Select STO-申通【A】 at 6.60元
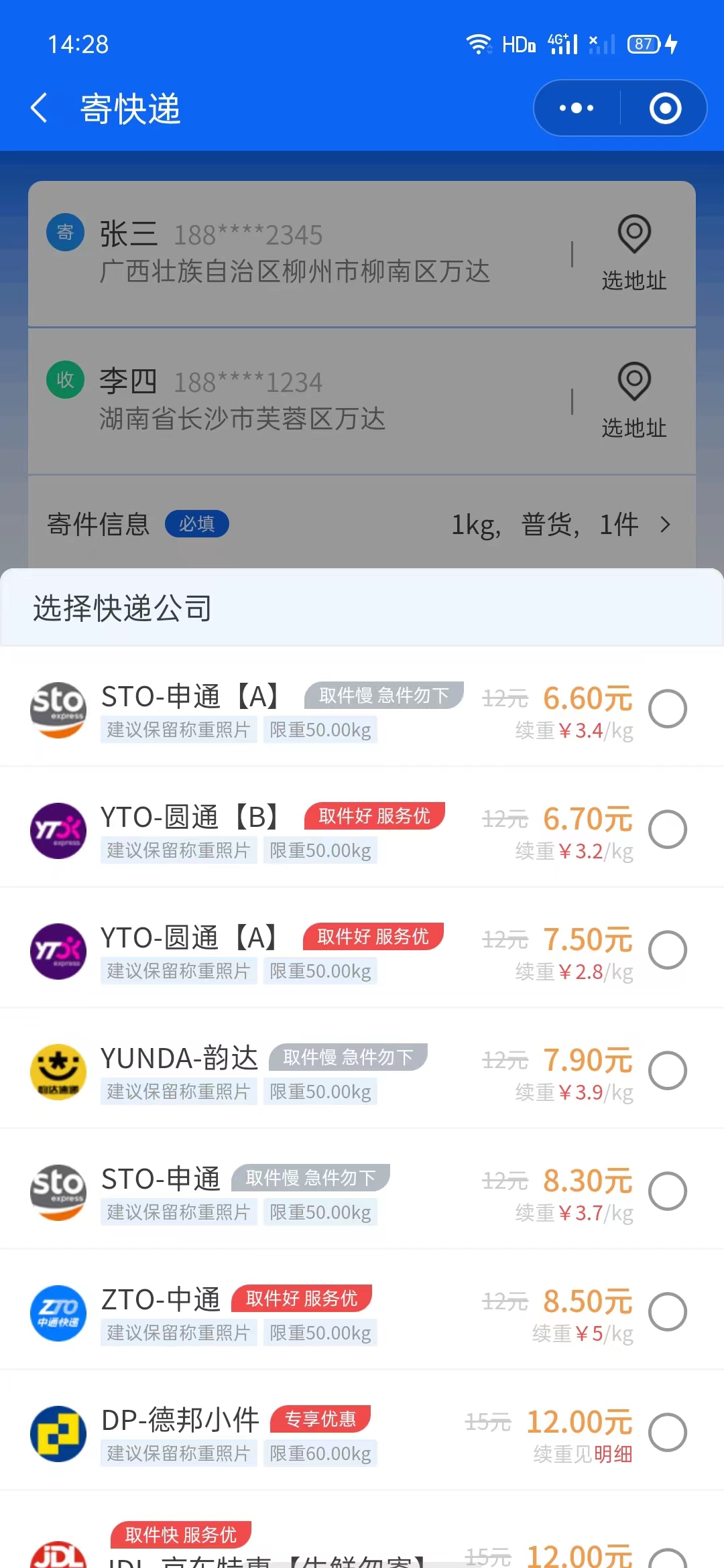724x1568 pixels. [x=668, y=708]
